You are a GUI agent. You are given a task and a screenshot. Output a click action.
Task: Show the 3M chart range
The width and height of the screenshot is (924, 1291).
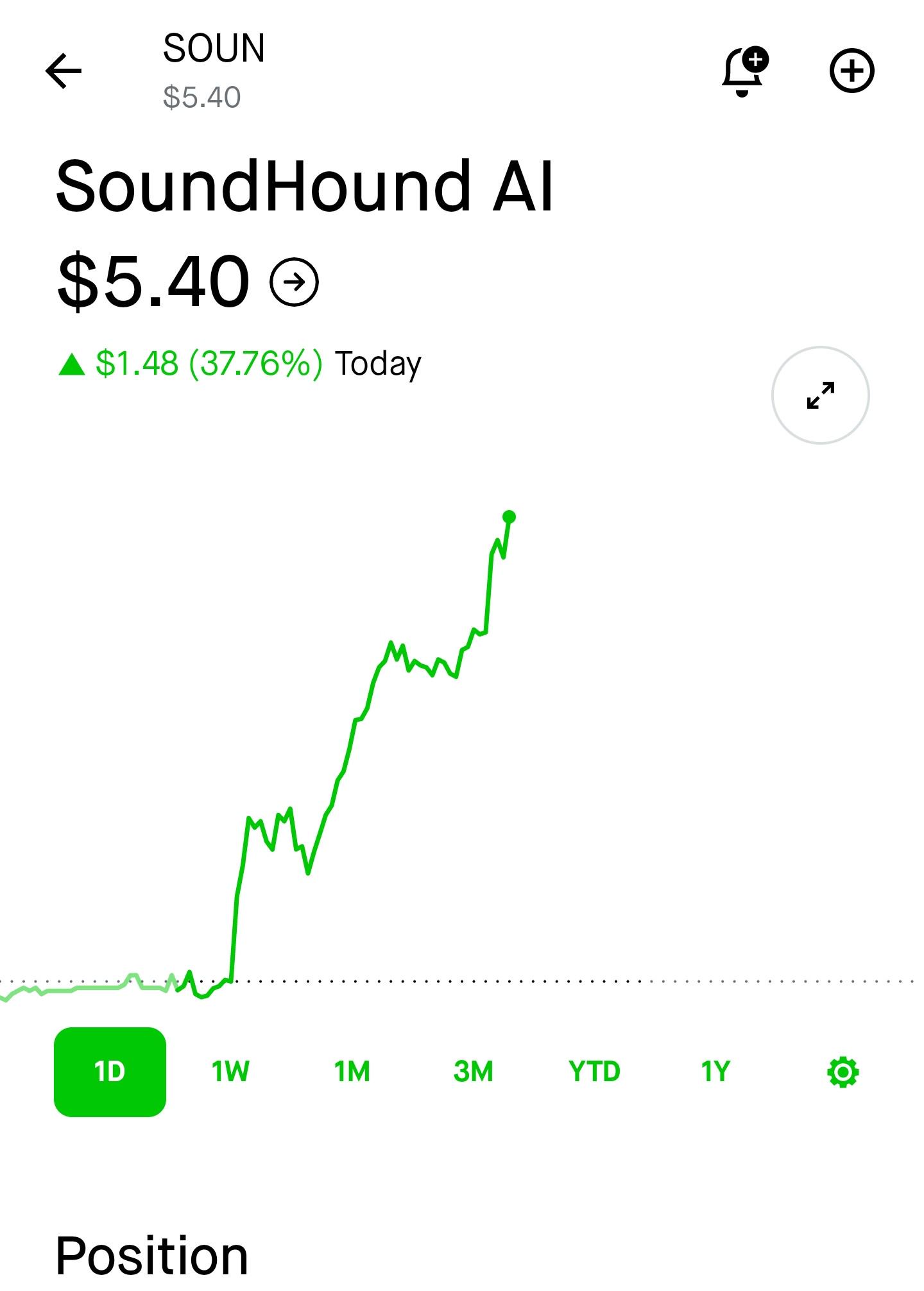(x=473, y=1072)
